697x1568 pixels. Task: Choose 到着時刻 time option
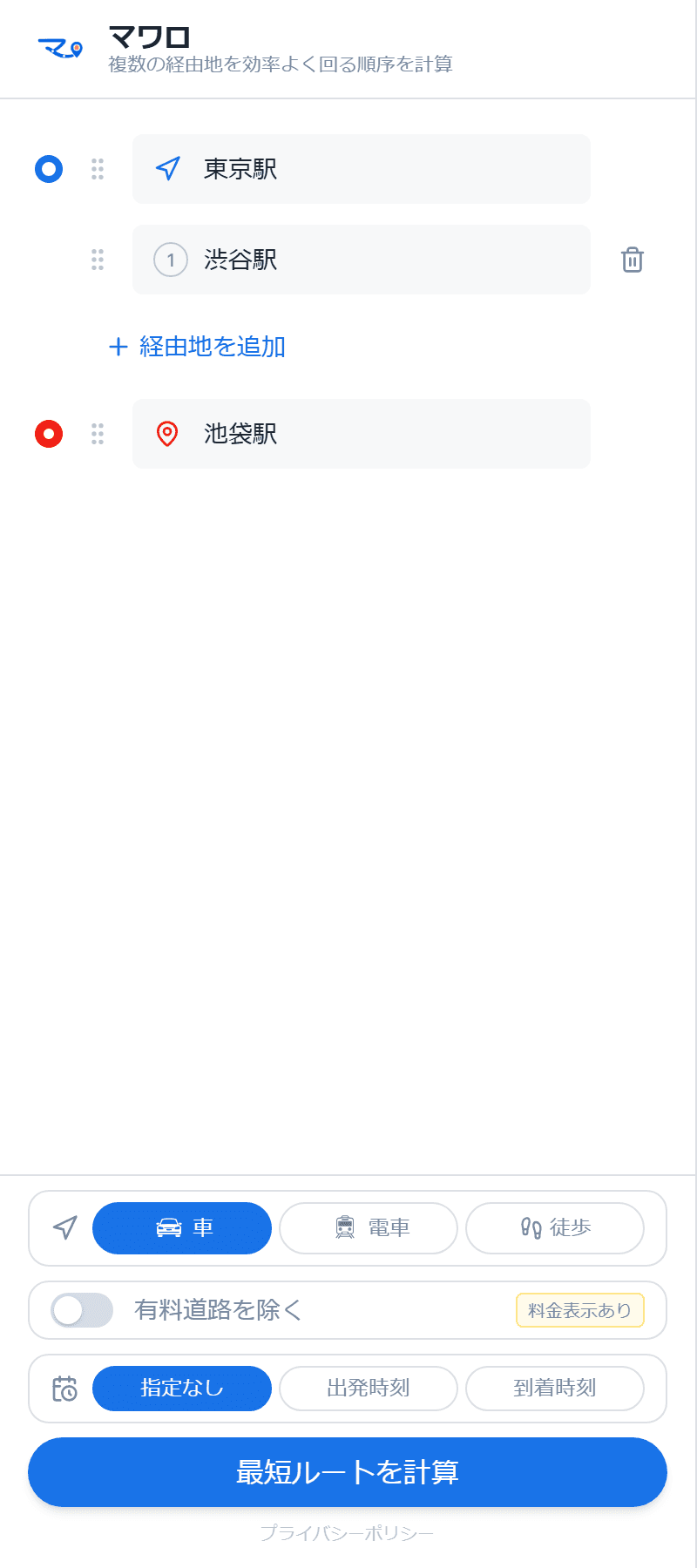[x=555, y=1389]
